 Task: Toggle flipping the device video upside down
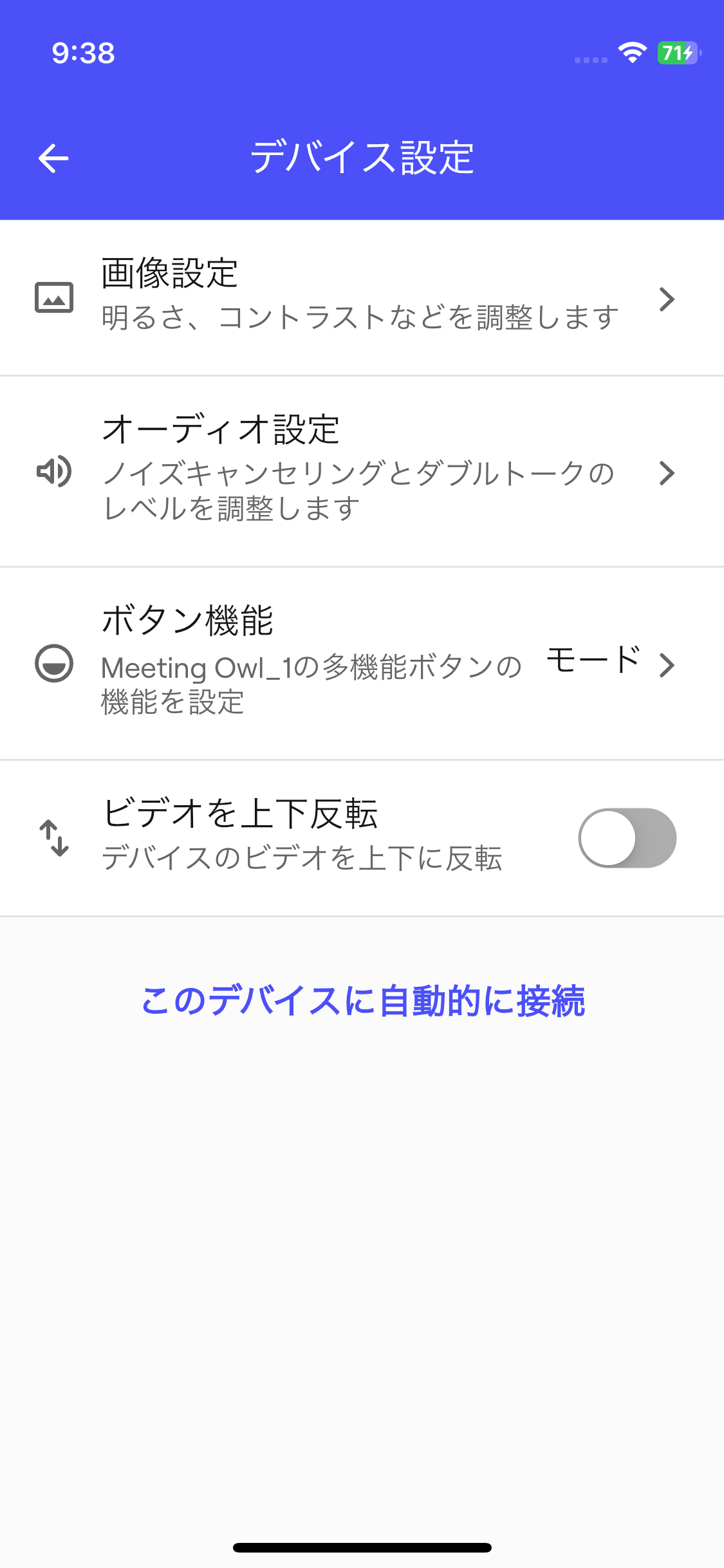(627, 837)
